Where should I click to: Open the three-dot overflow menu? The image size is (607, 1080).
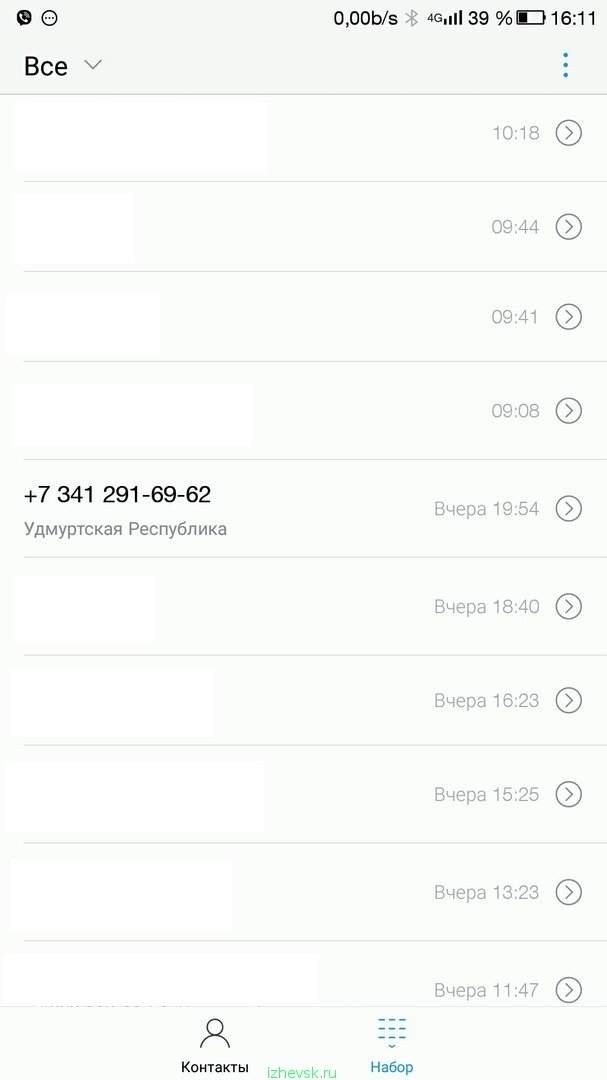[x=566, y=65]
